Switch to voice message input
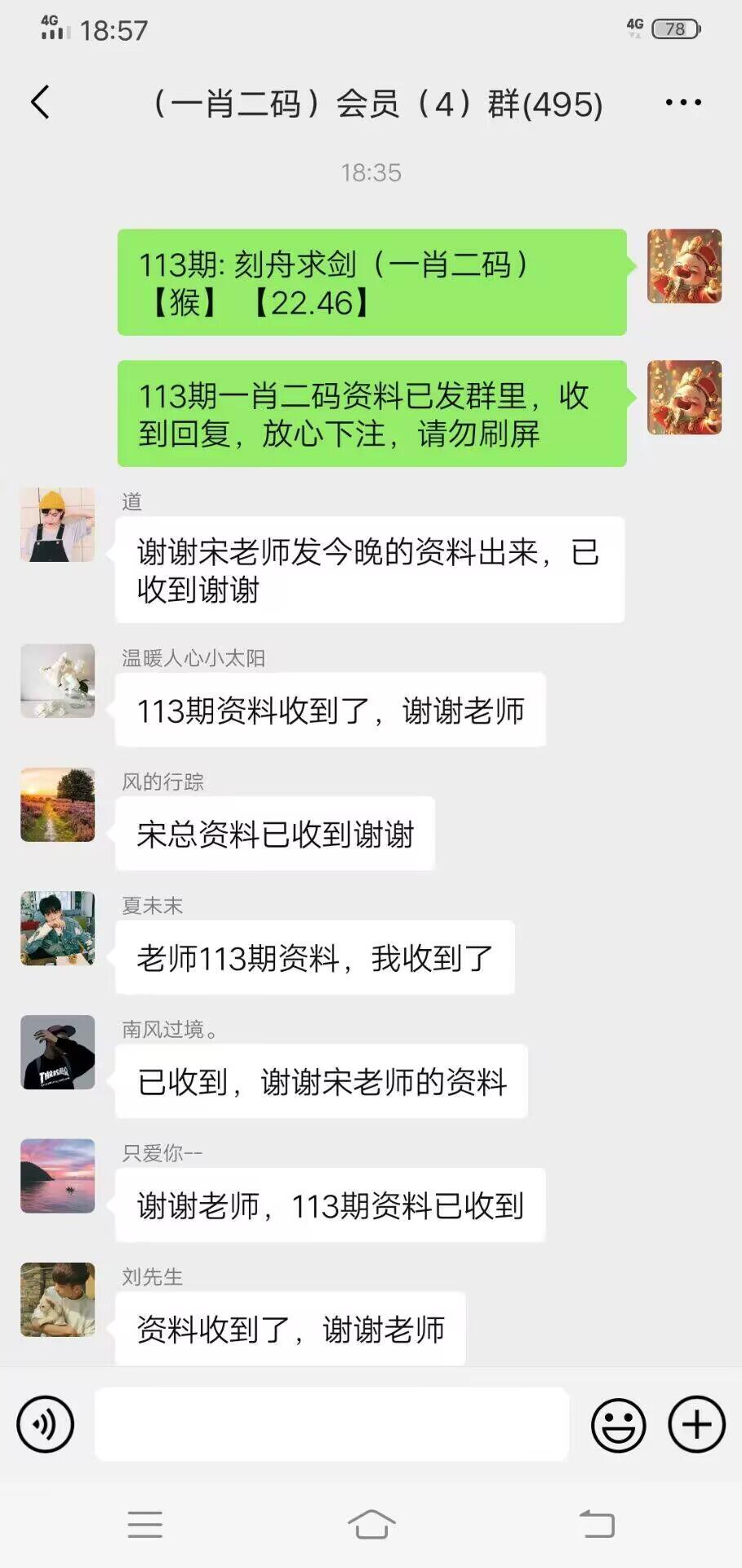Screen dimensions: 742x1568 [x=46, y=1424]
